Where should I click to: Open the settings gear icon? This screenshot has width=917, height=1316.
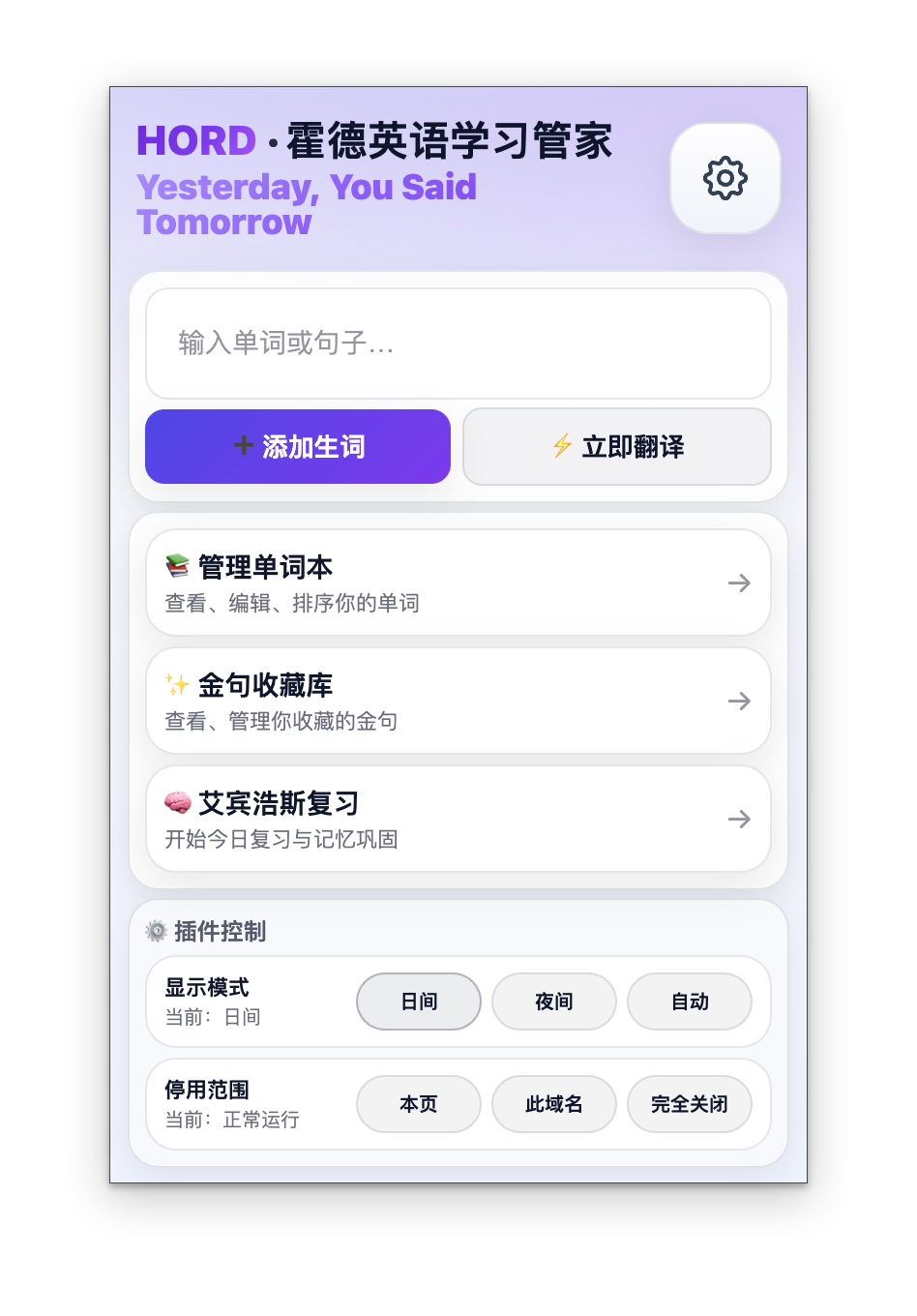[x=725, y=178]
